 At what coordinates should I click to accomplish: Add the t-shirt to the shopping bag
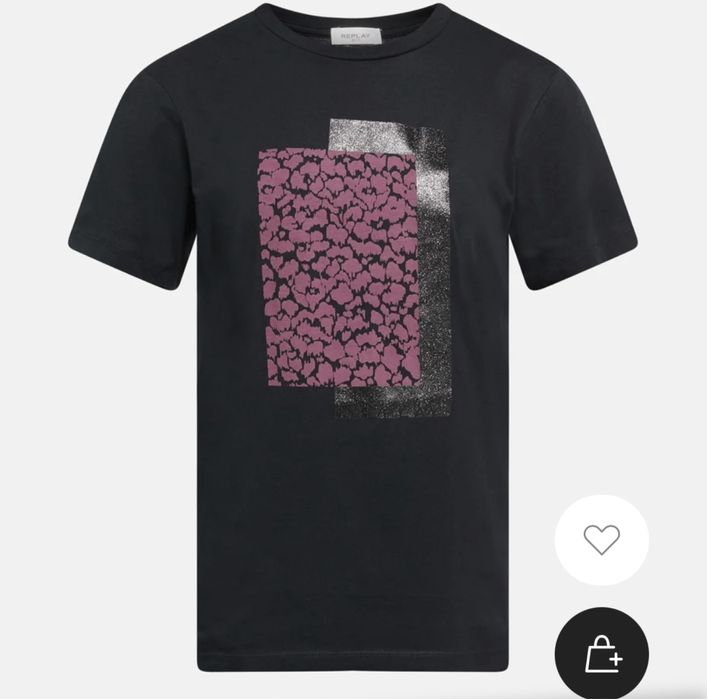[602, 653]
